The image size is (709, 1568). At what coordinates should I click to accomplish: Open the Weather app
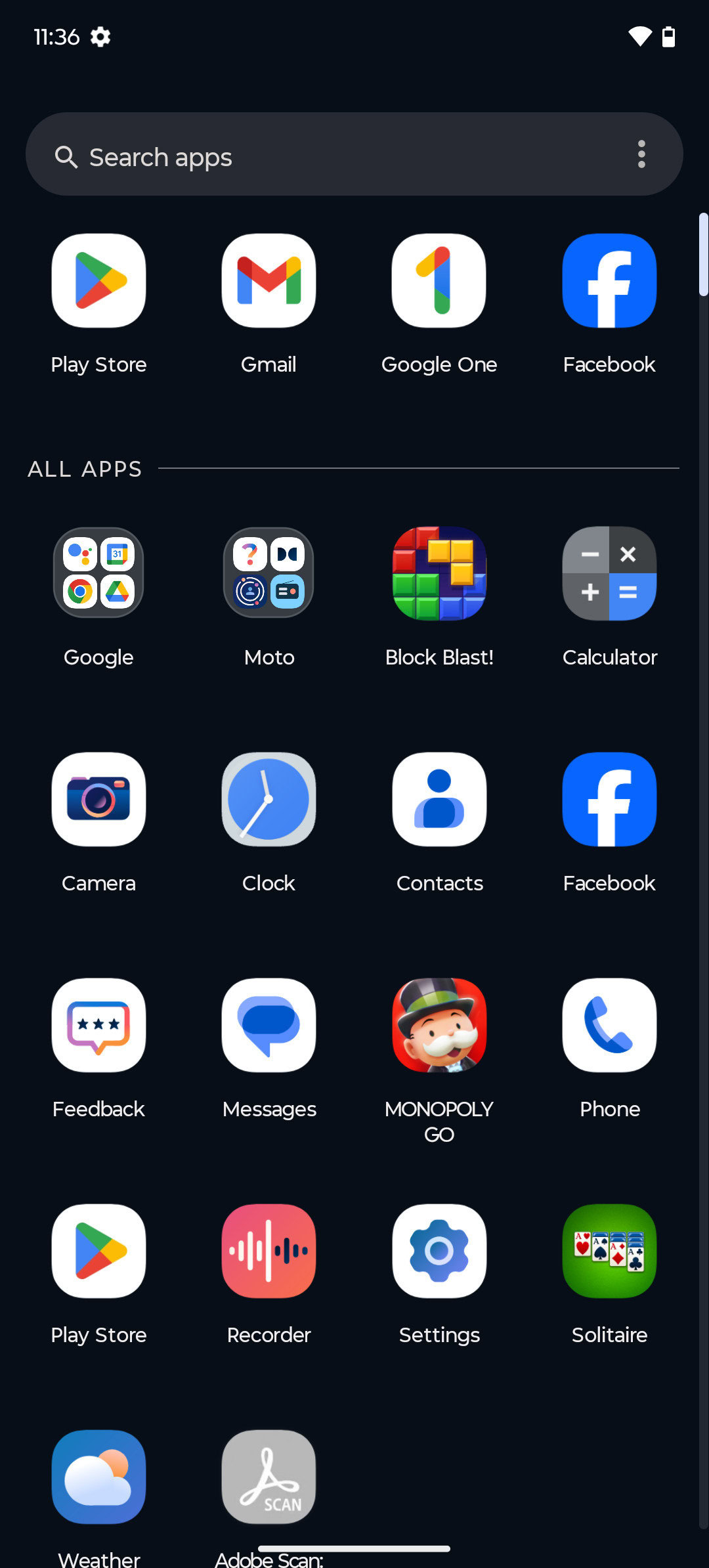coord(98,1477)
